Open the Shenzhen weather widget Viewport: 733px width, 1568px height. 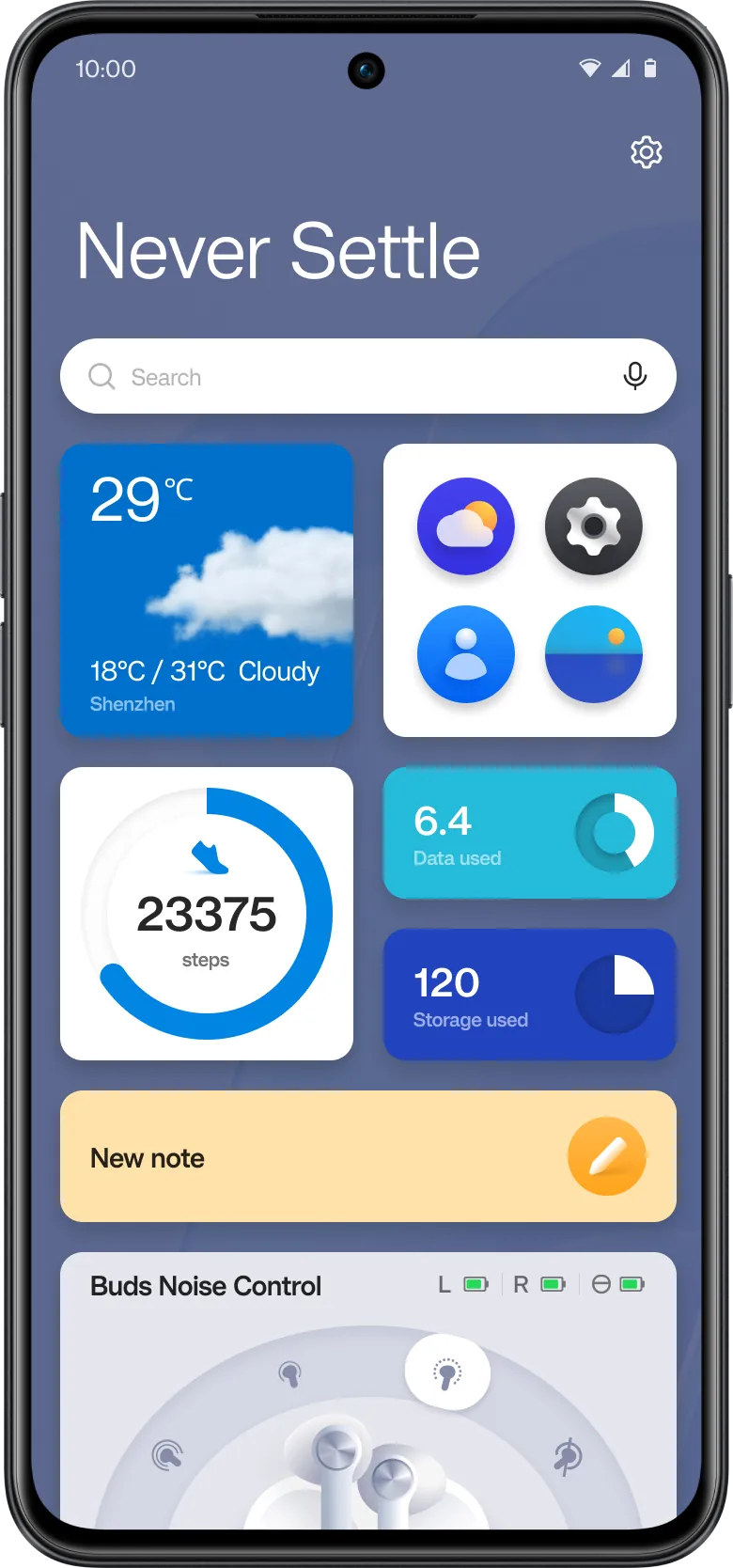coord(207,589)
